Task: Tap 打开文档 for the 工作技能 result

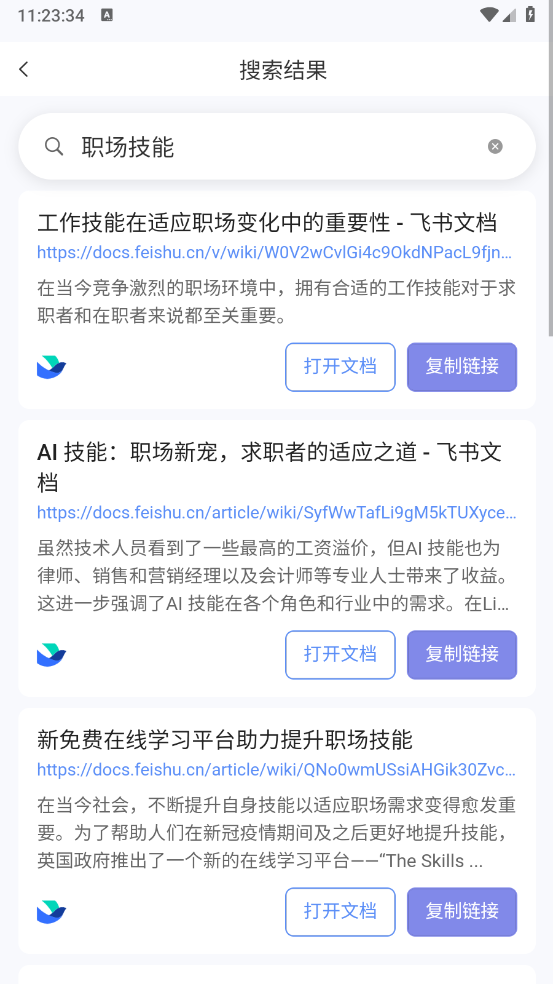Action: [x=340, y=366]
